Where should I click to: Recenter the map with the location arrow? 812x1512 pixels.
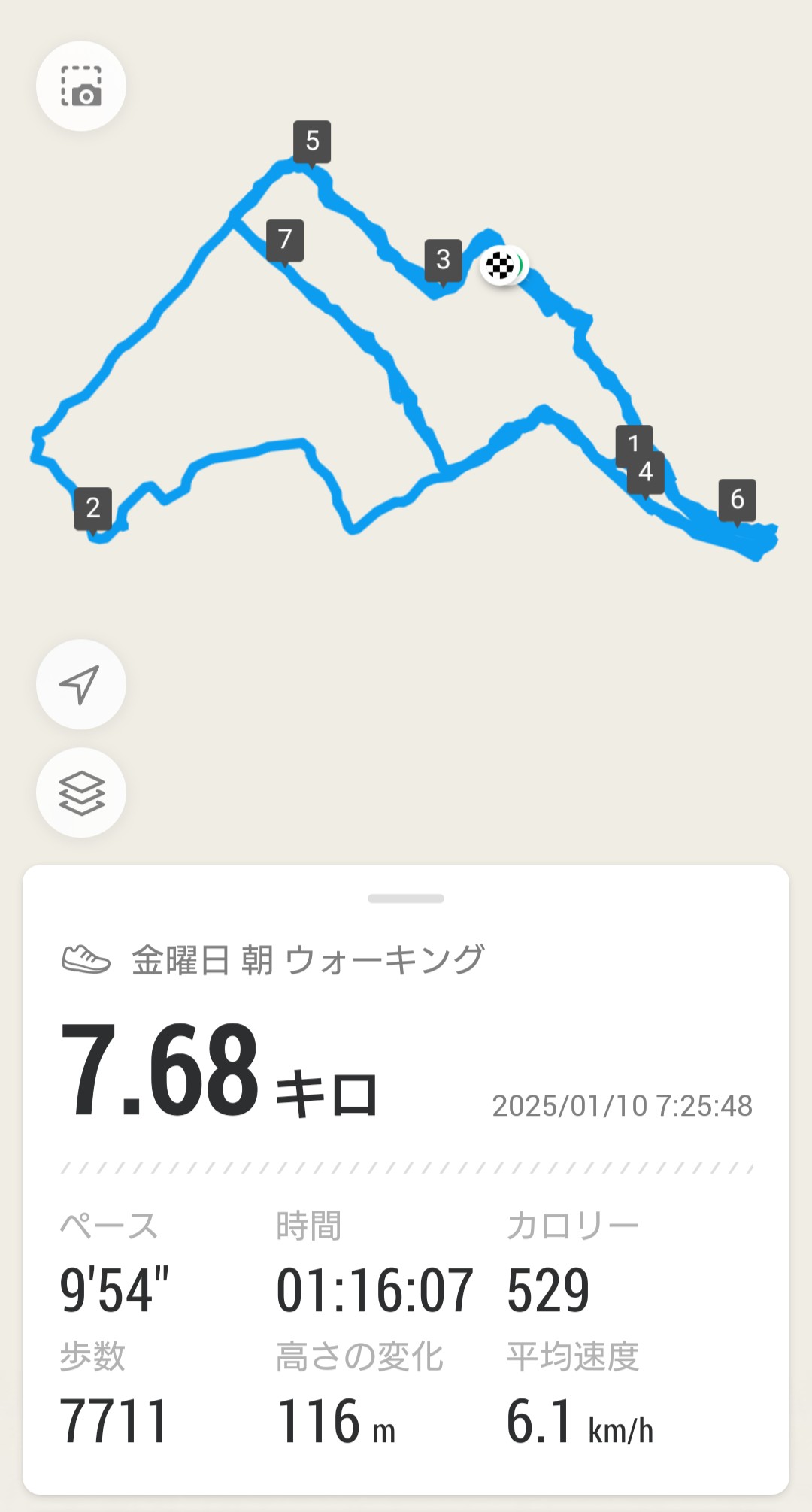point(81,684)
